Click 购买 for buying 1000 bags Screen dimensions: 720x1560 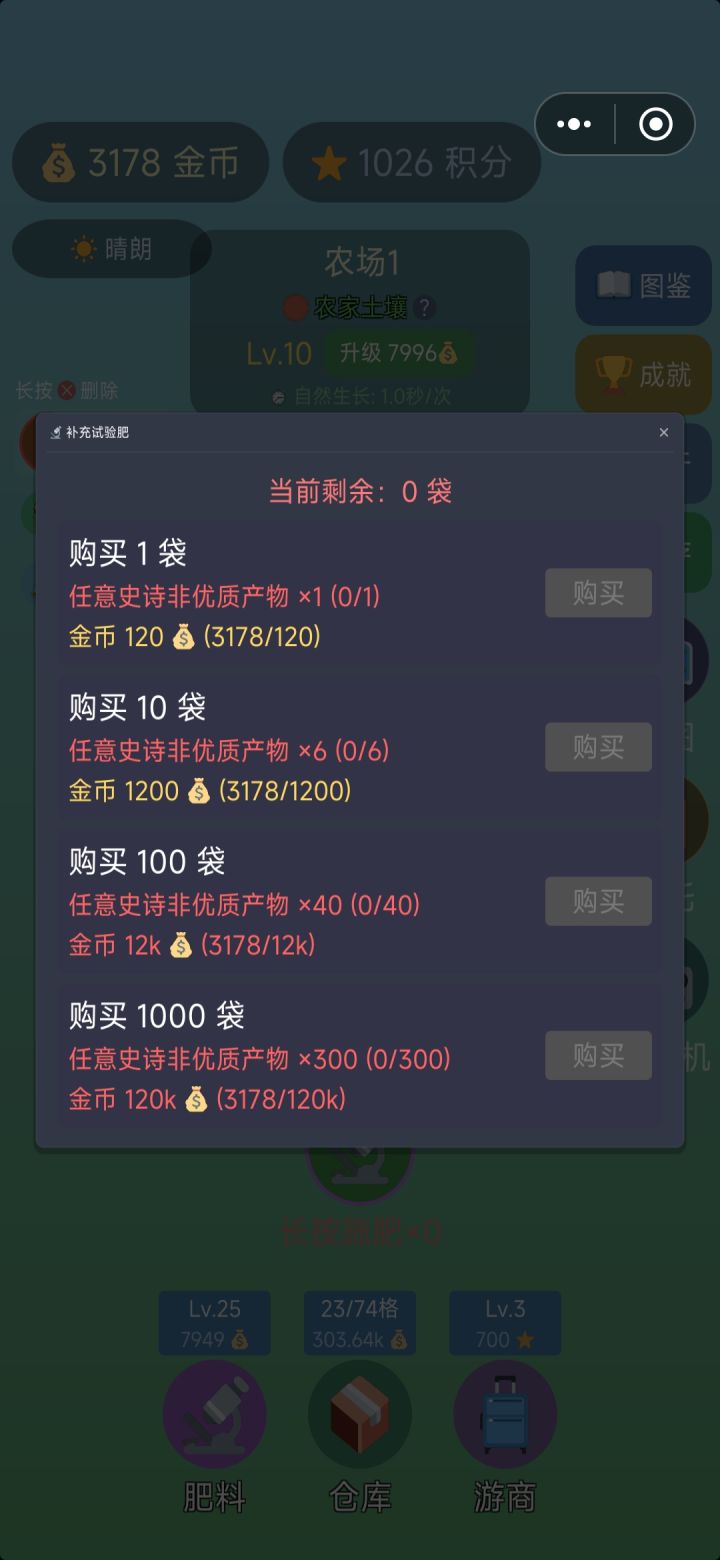(598, 1055)
